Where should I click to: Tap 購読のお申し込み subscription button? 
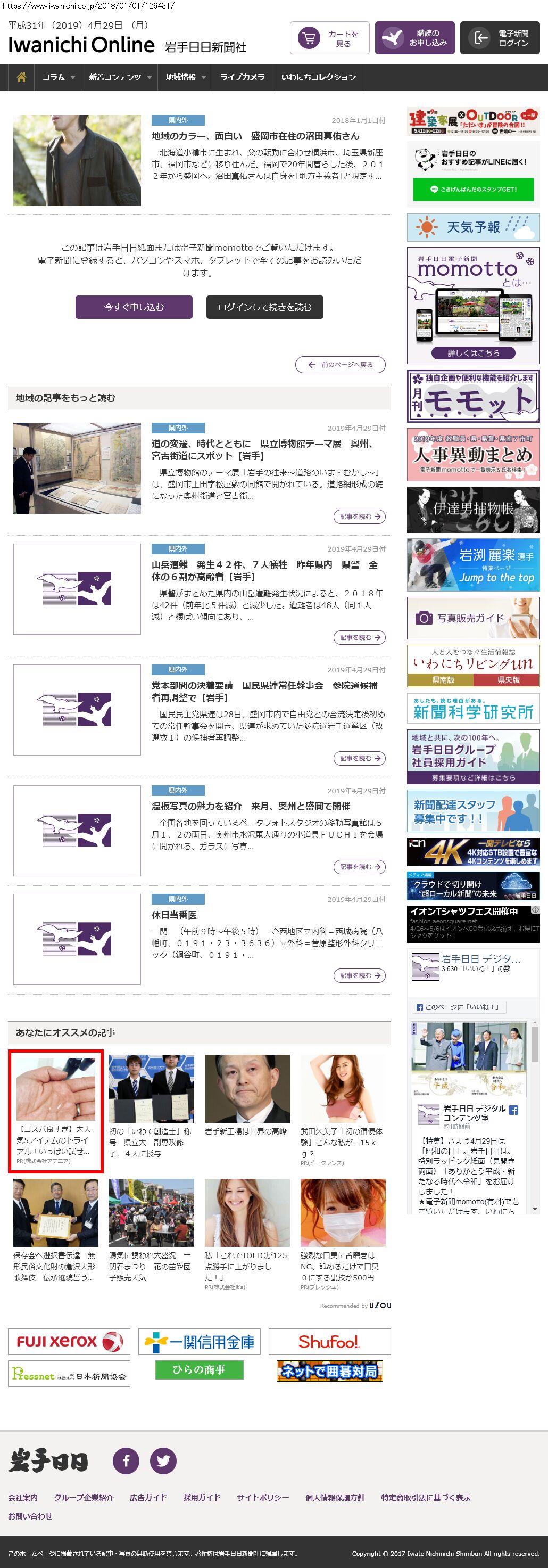tap(414, 38)
